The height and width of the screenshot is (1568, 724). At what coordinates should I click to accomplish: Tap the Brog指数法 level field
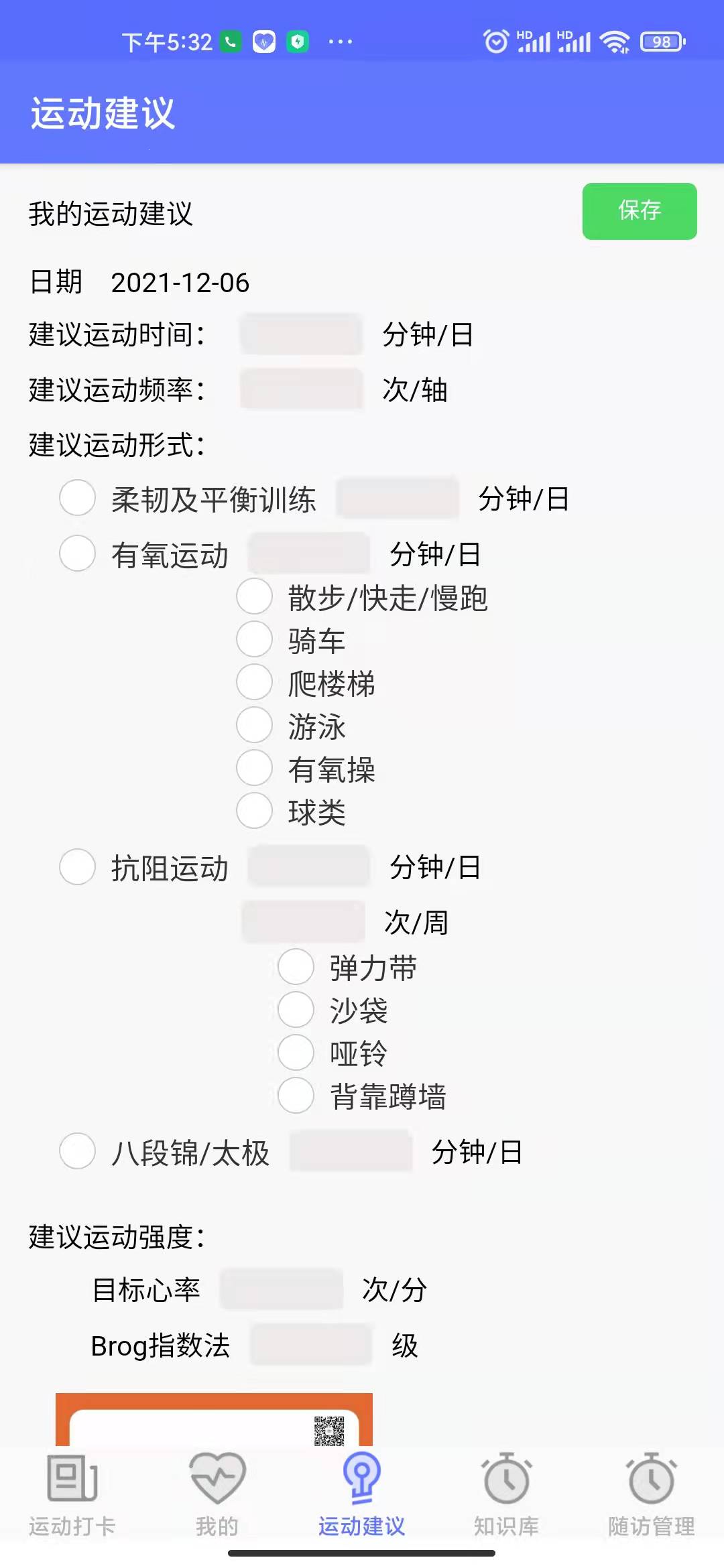311,1344
